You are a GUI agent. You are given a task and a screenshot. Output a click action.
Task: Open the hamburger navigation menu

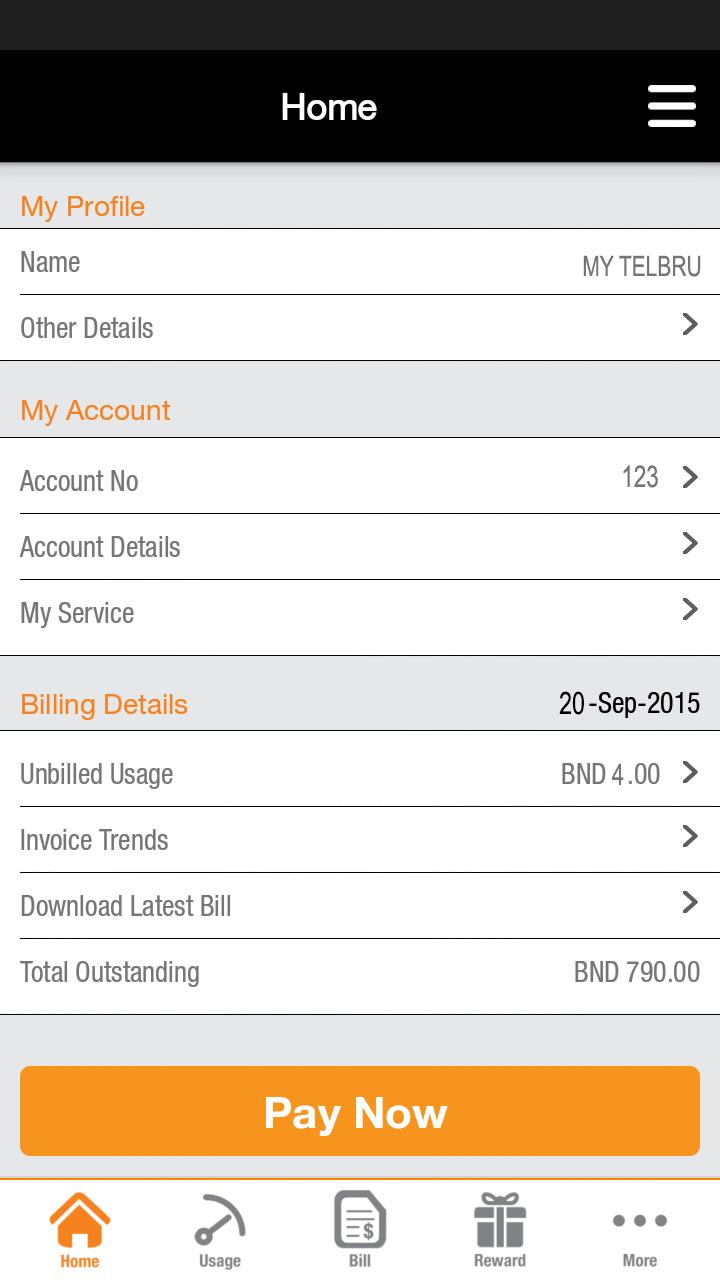pos(671,105)
